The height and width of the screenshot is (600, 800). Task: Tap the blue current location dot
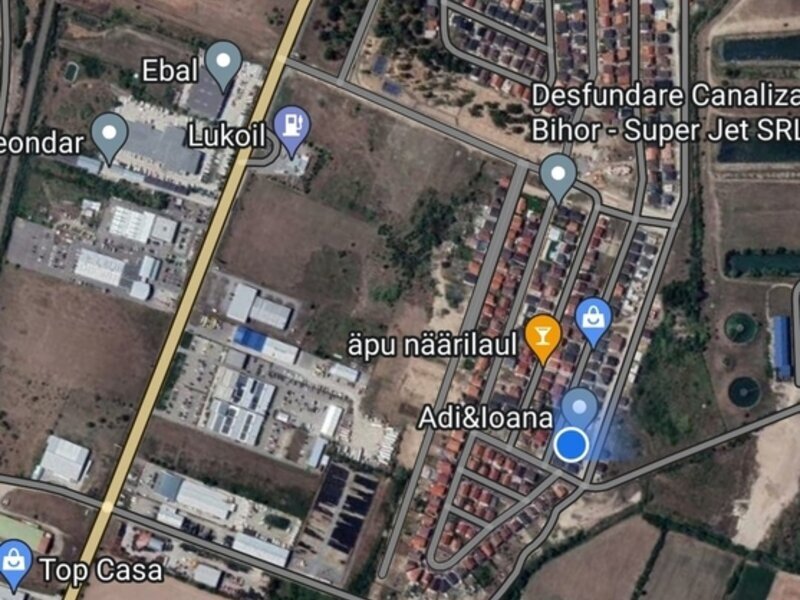[571, 444]
